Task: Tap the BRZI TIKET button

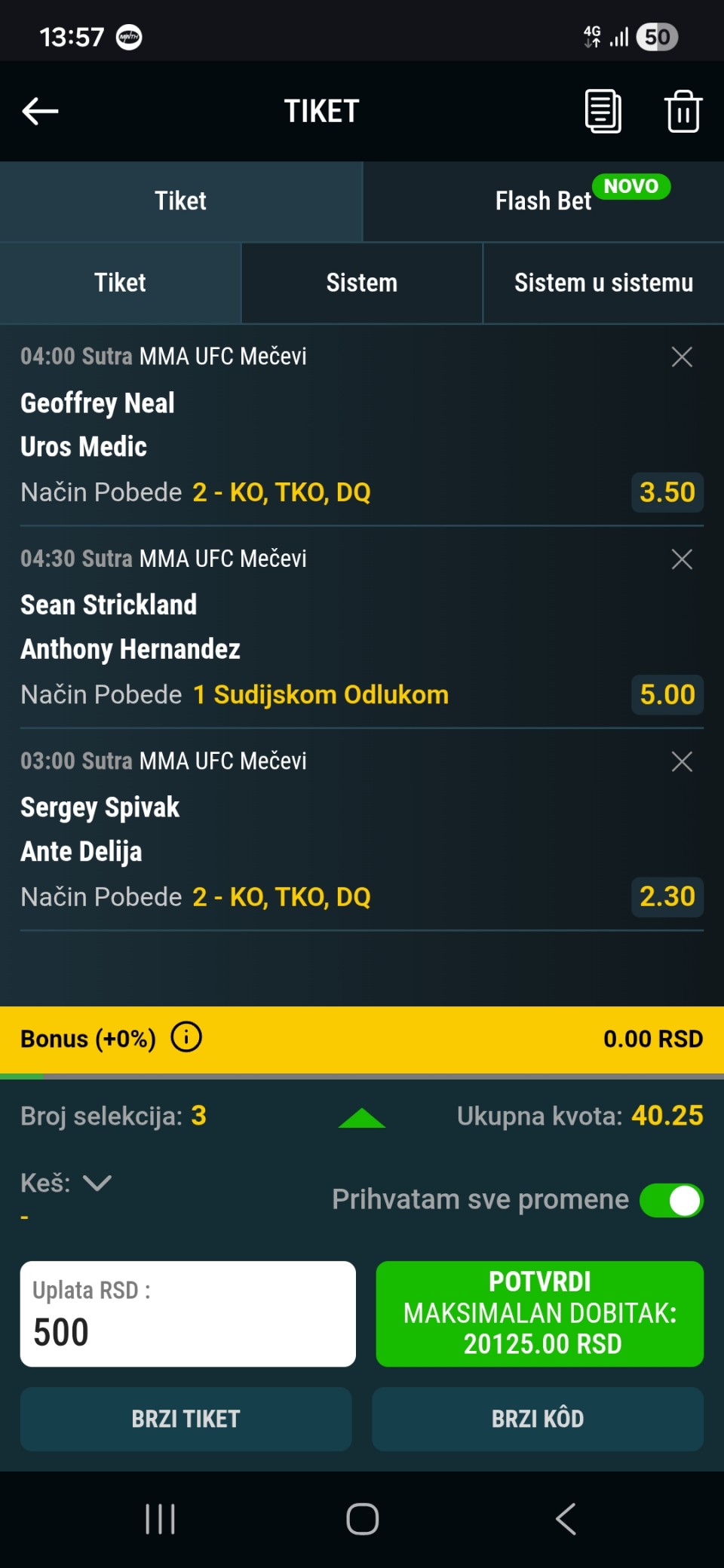Action: pos(186,1419)
